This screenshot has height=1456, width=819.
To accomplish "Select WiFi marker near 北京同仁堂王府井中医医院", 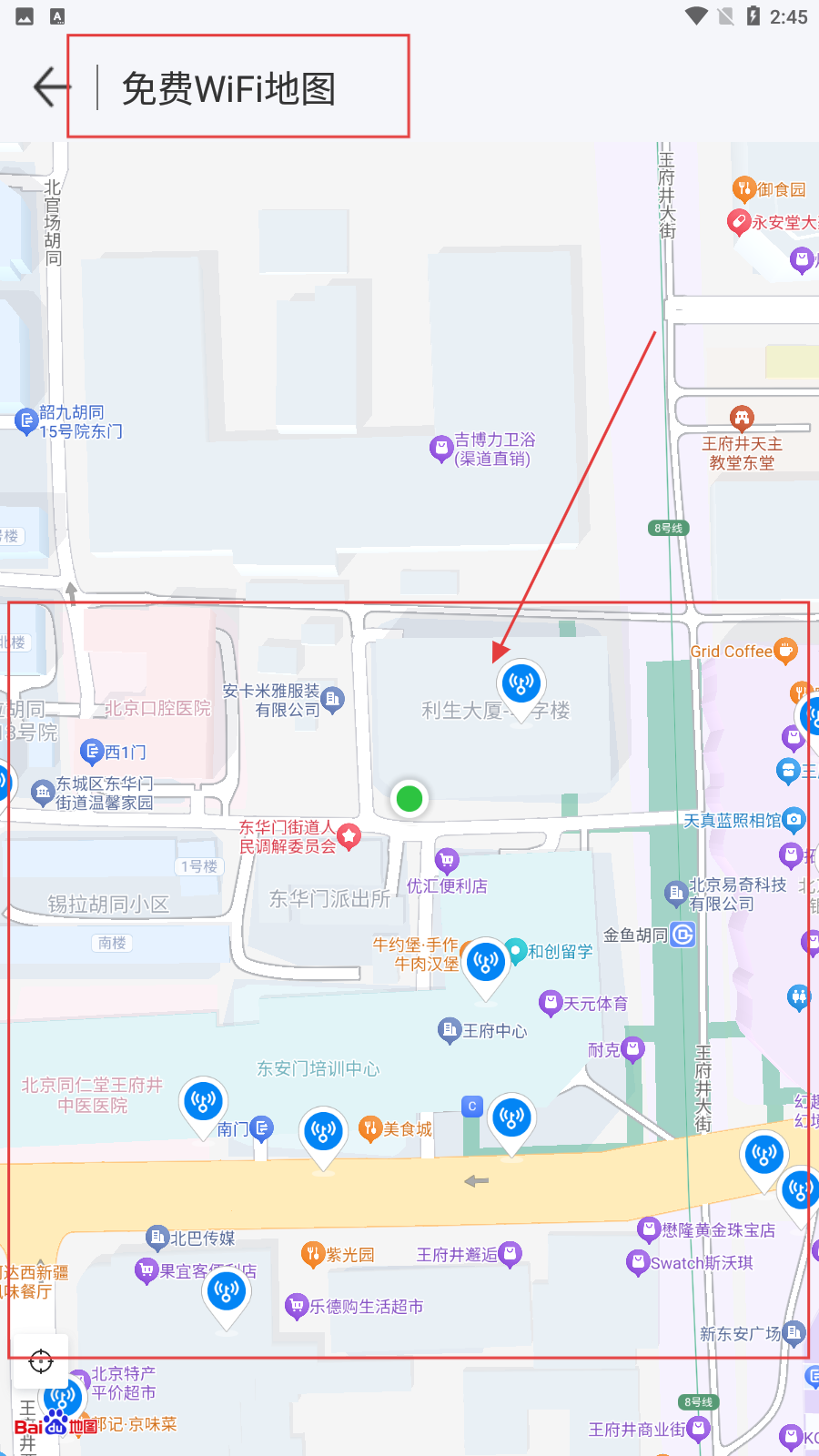I will point(203,1101).
